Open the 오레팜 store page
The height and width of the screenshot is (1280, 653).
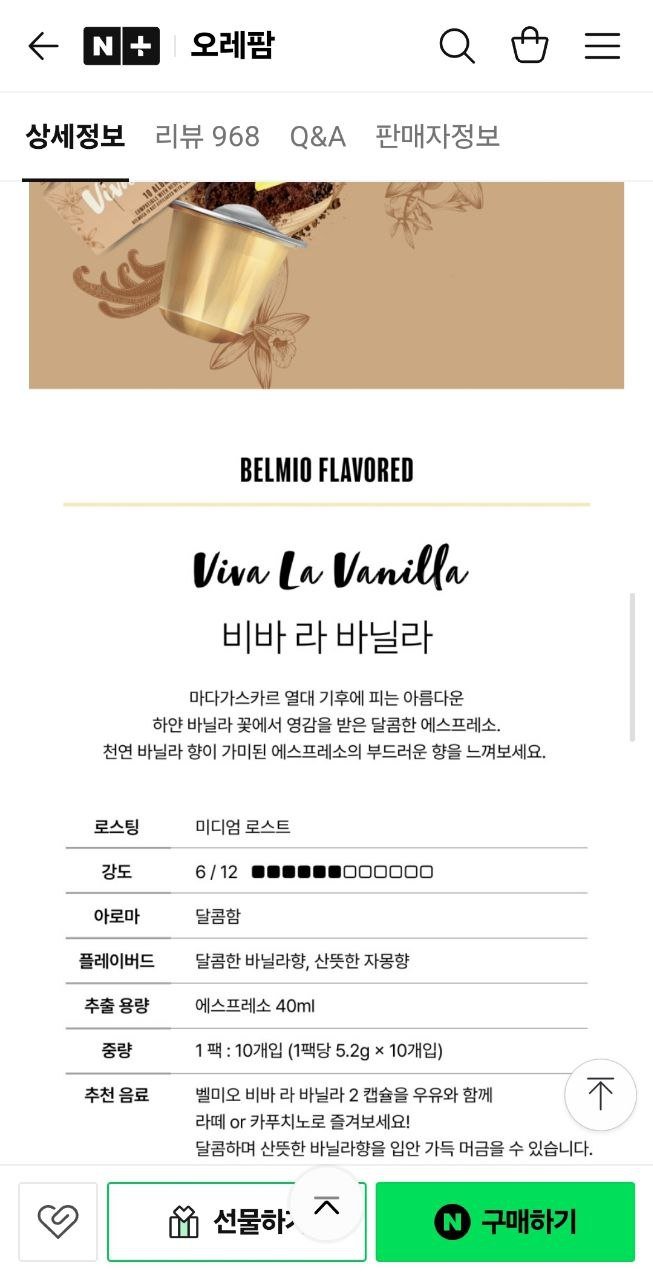[x=232, y=46]
